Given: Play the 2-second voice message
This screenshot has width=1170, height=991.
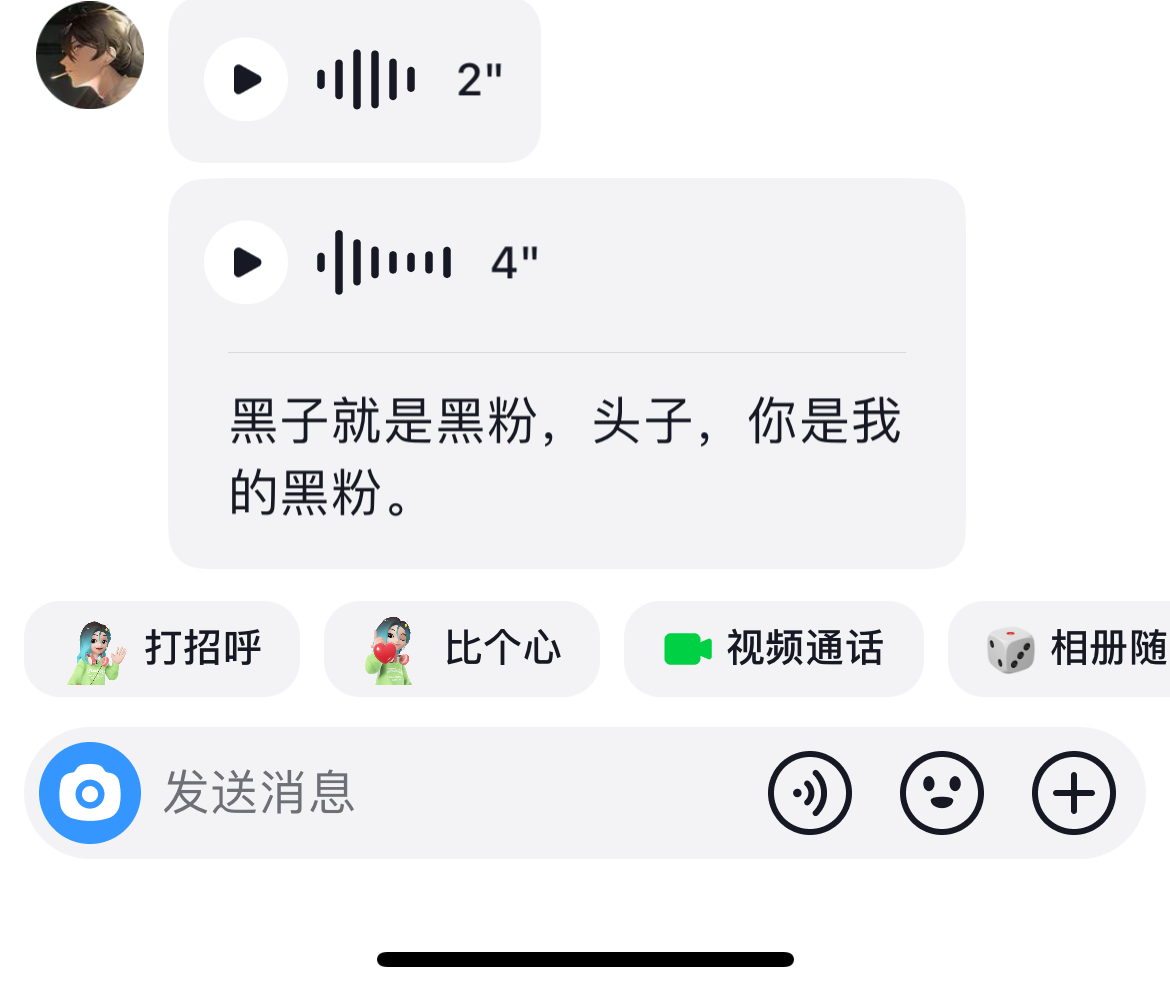Looking at the screenshot, I should click(246, 79).
